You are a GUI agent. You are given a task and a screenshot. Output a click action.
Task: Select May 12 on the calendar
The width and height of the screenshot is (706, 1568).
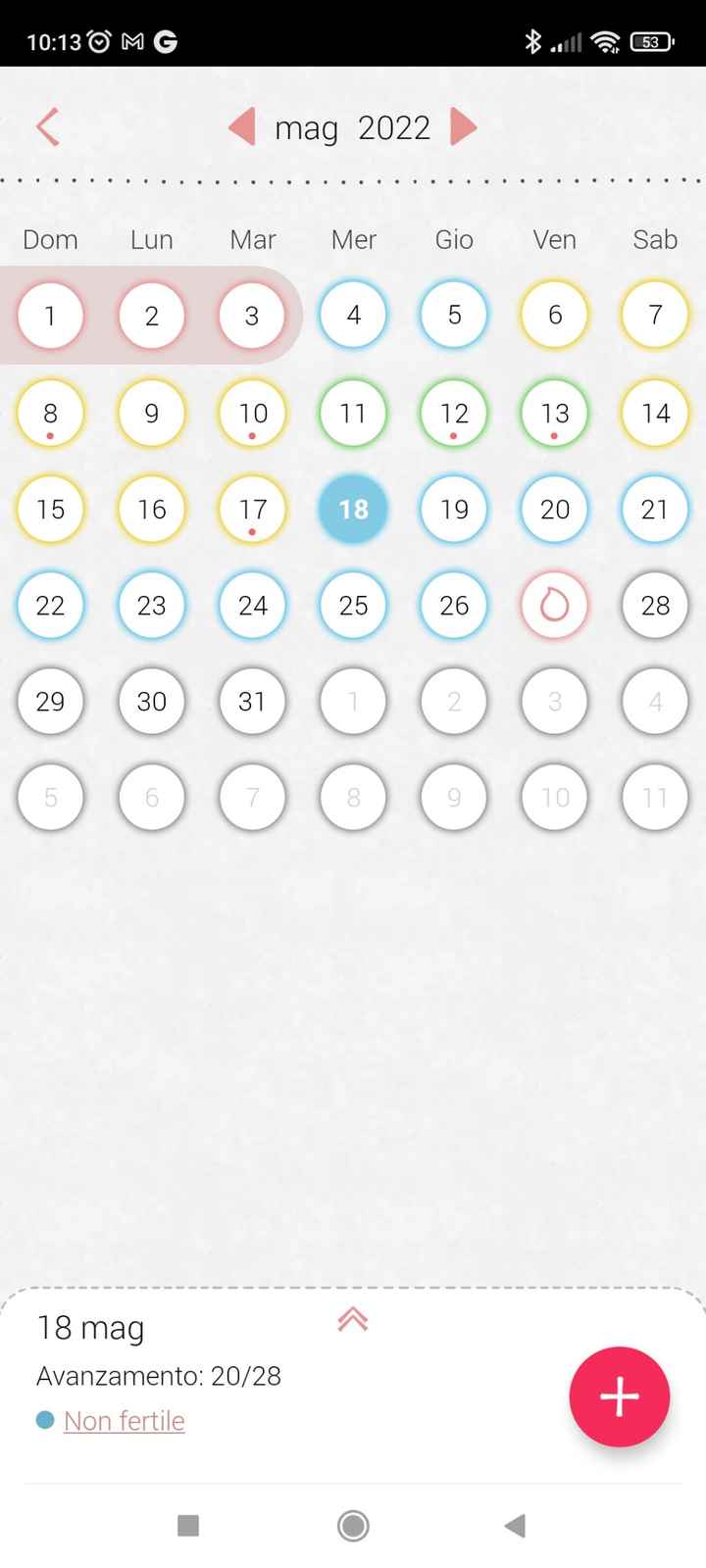pos(454,413)
